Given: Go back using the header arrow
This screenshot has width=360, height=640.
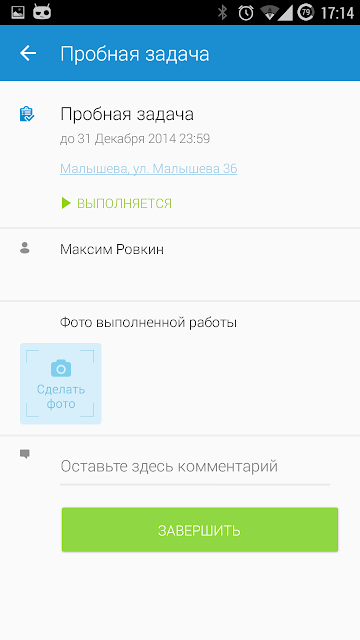Looking at the screenshot, I should point(28,53).
